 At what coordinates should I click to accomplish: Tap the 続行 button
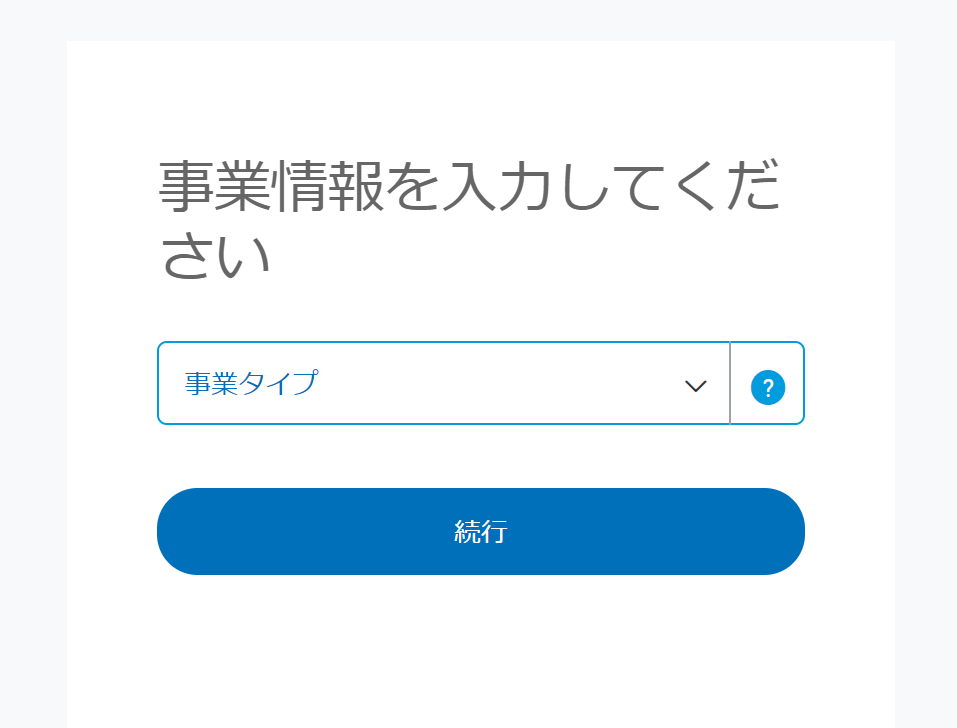480,531
